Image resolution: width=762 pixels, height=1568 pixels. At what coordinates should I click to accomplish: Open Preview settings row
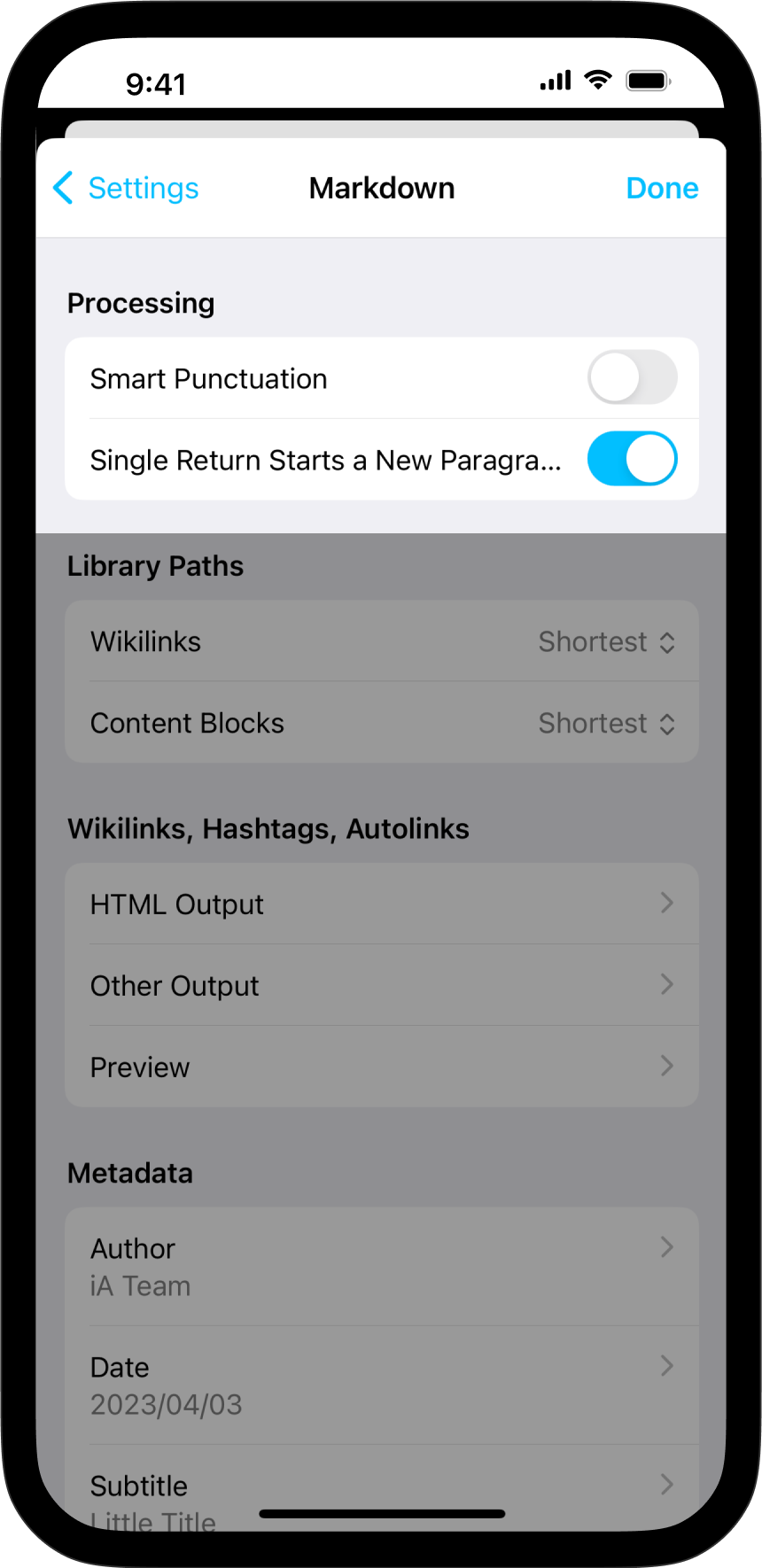[x=381, y=1067]
